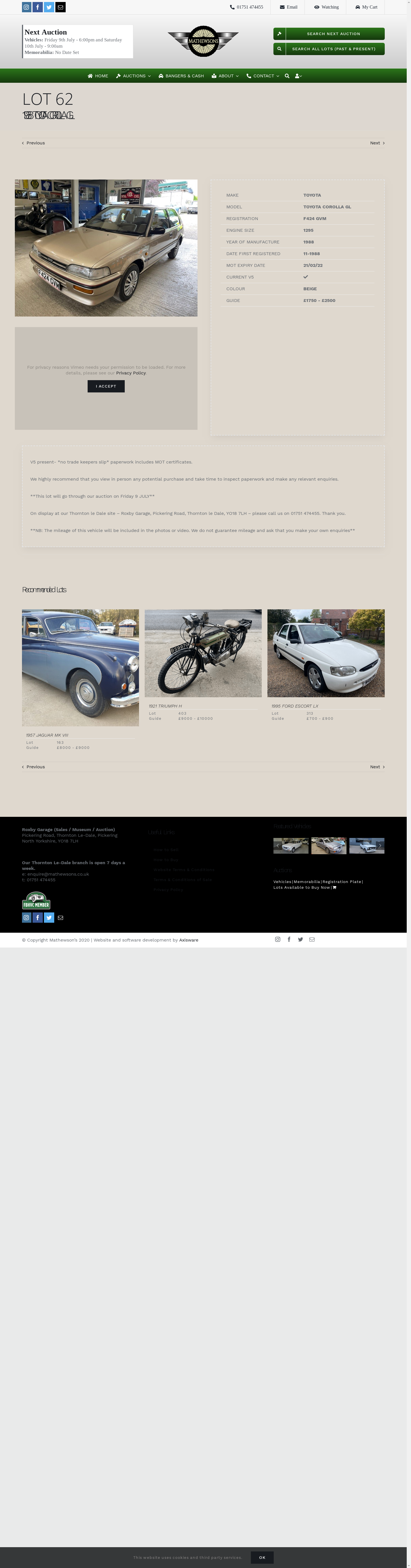Tap Search All Lots (Past & Present)
This screenshot has height=1568, width=411.
click(329, 49)
